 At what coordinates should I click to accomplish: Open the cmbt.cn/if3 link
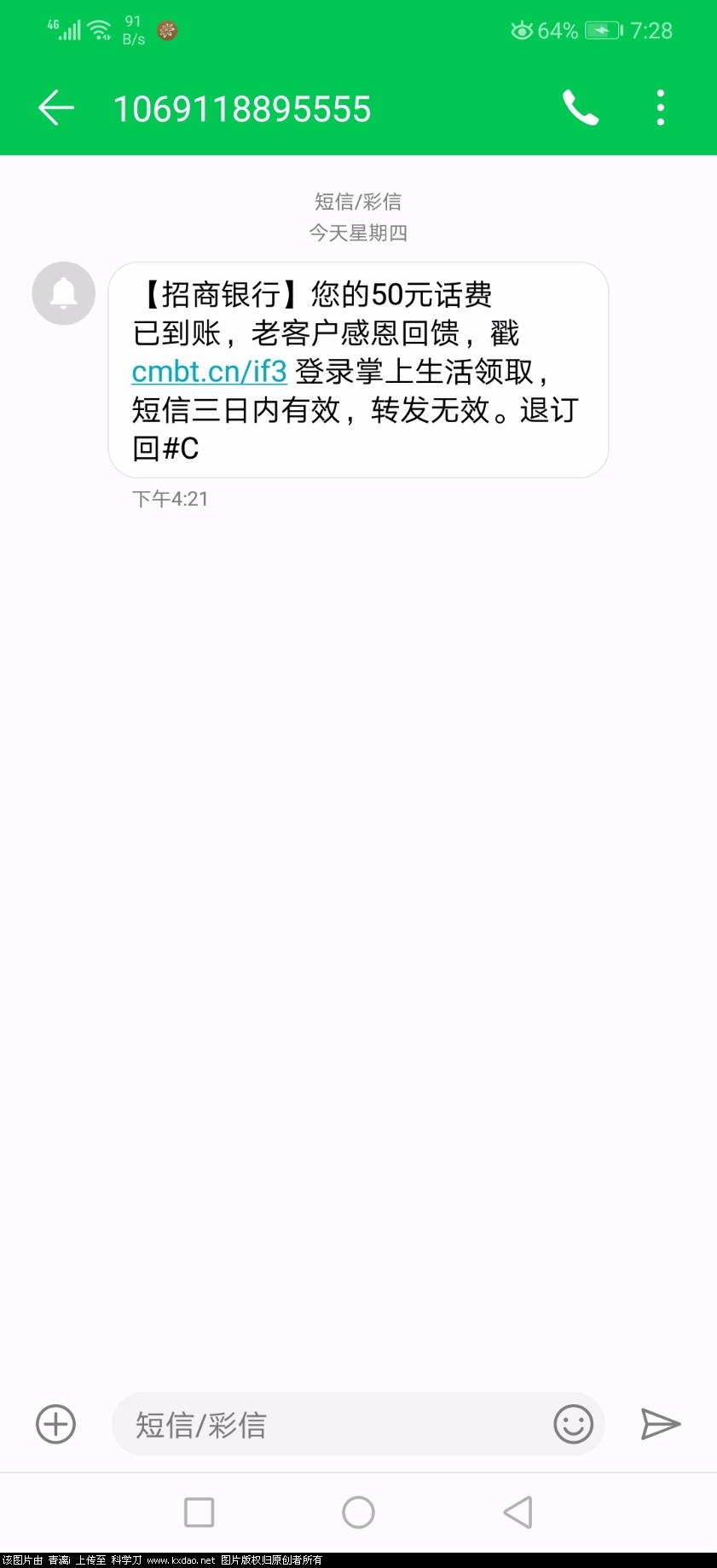(209, 372)
